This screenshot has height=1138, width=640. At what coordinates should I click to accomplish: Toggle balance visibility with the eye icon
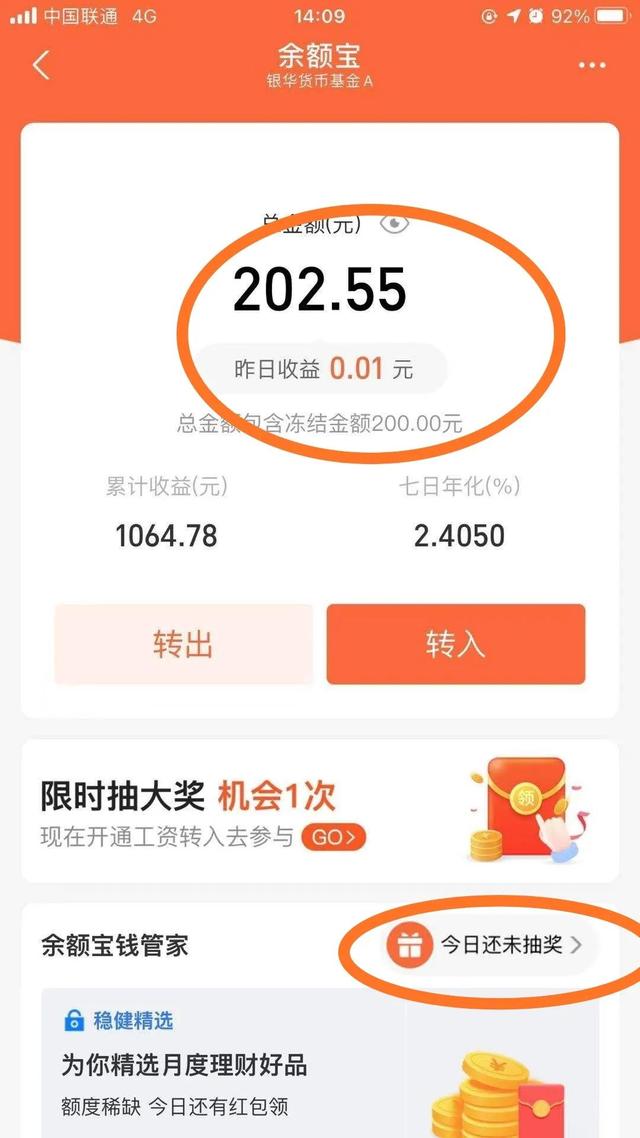pyautogui.click(x=395, y=224)
